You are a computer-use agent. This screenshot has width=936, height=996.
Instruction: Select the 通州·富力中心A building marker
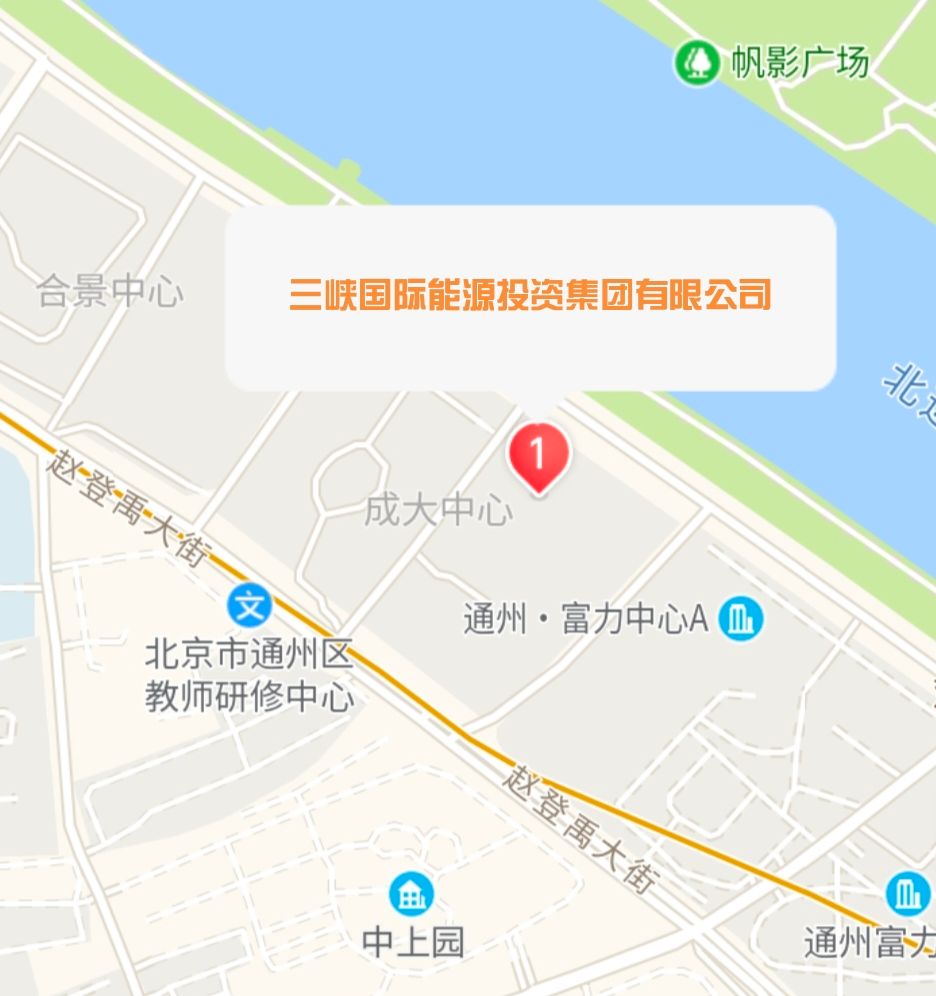click(x=740, y=619)
